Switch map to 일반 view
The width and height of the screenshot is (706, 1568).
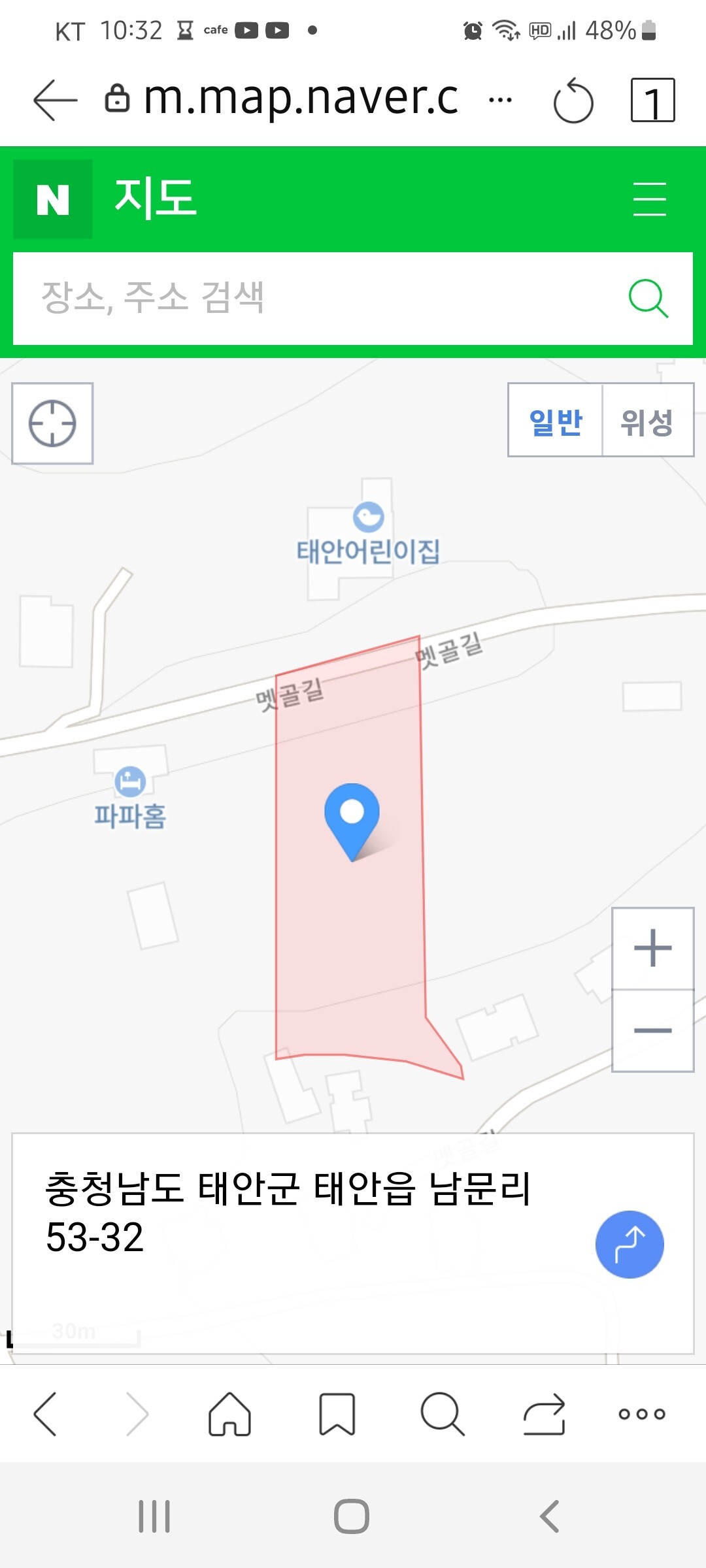pos(555,420)
